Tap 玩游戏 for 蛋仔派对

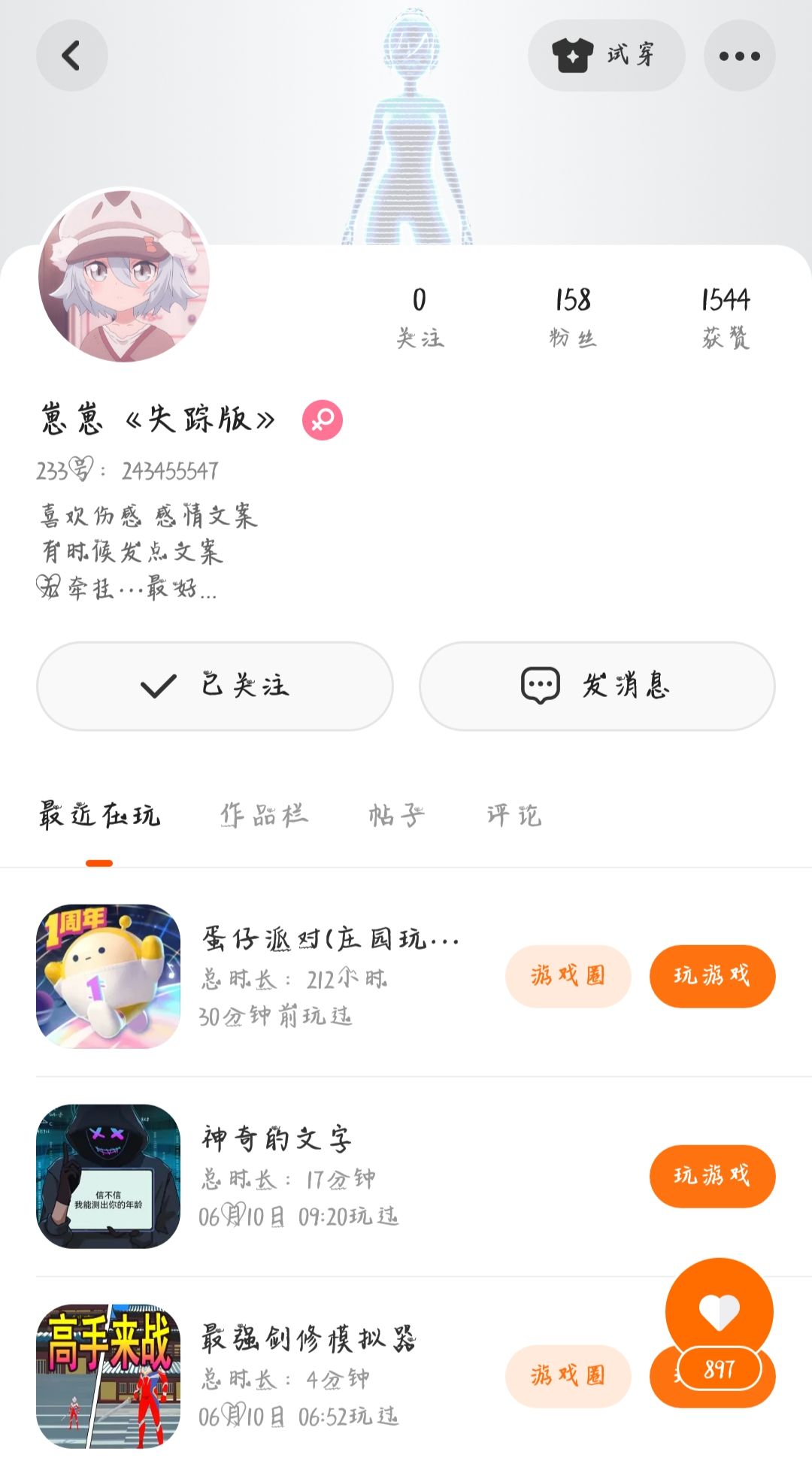(x=712, y=976)
